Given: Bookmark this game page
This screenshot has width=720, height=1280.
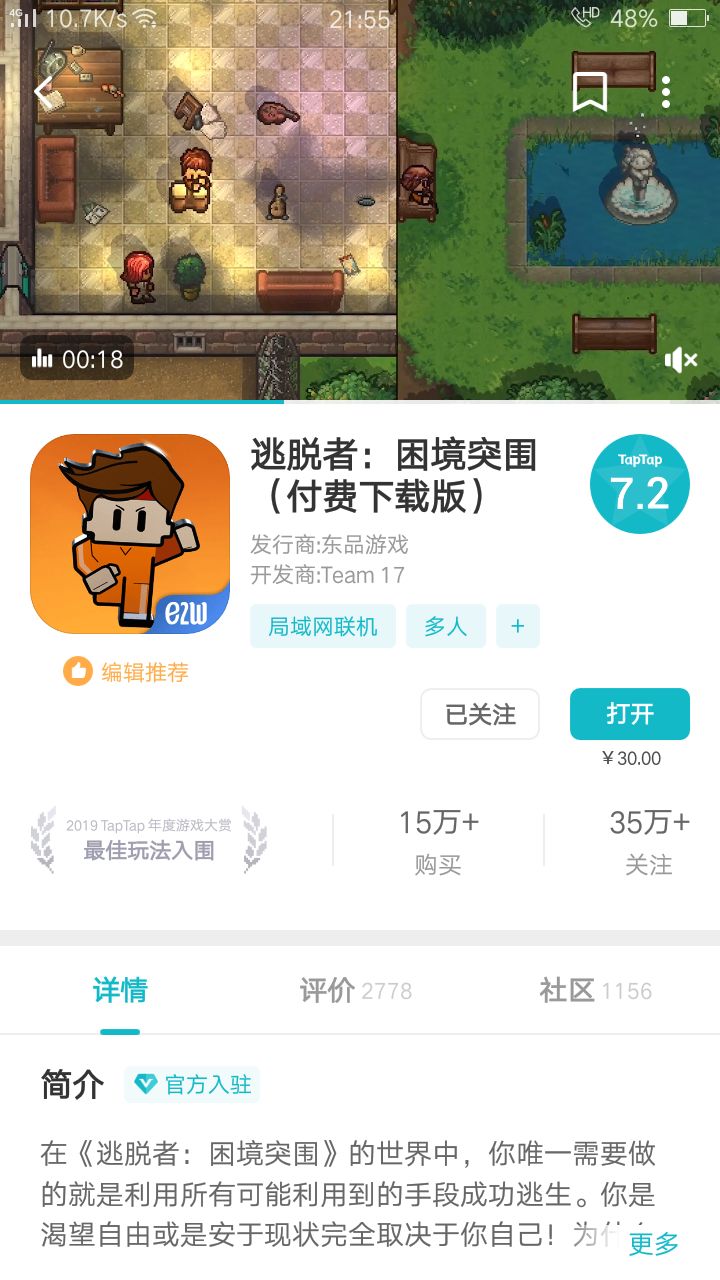Looking at the screenshot, I should [590, 92].
